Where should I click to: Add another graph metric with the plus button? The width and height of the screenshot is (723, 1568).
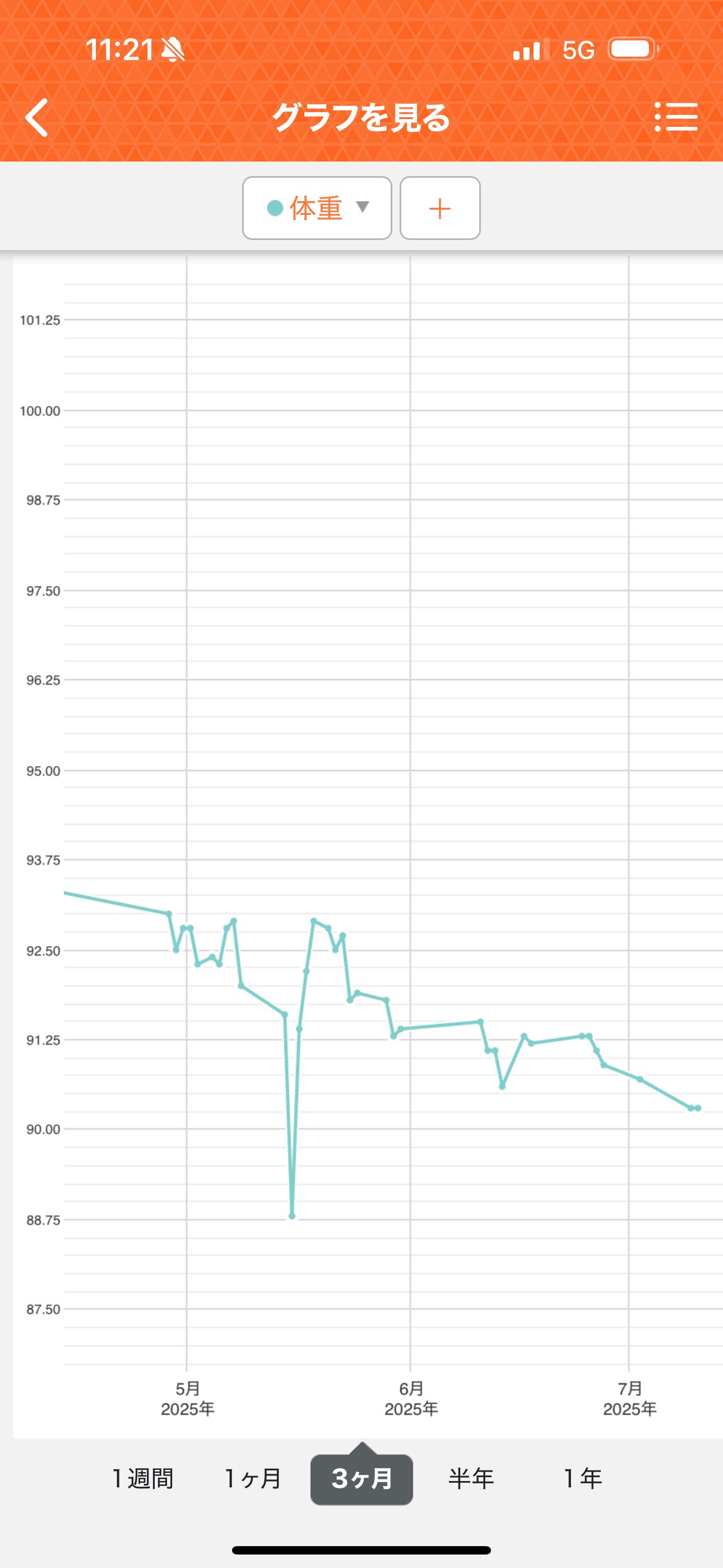[x=440, y=208]
